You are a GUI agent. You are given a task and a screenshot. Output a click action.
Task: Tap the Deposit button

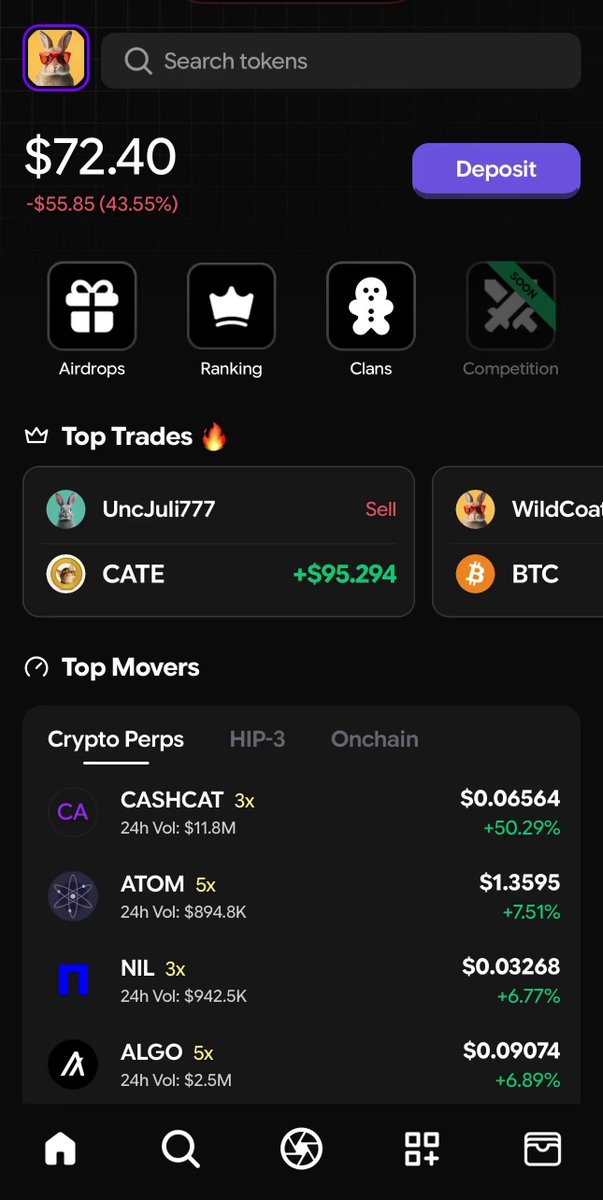click(496, 169)
